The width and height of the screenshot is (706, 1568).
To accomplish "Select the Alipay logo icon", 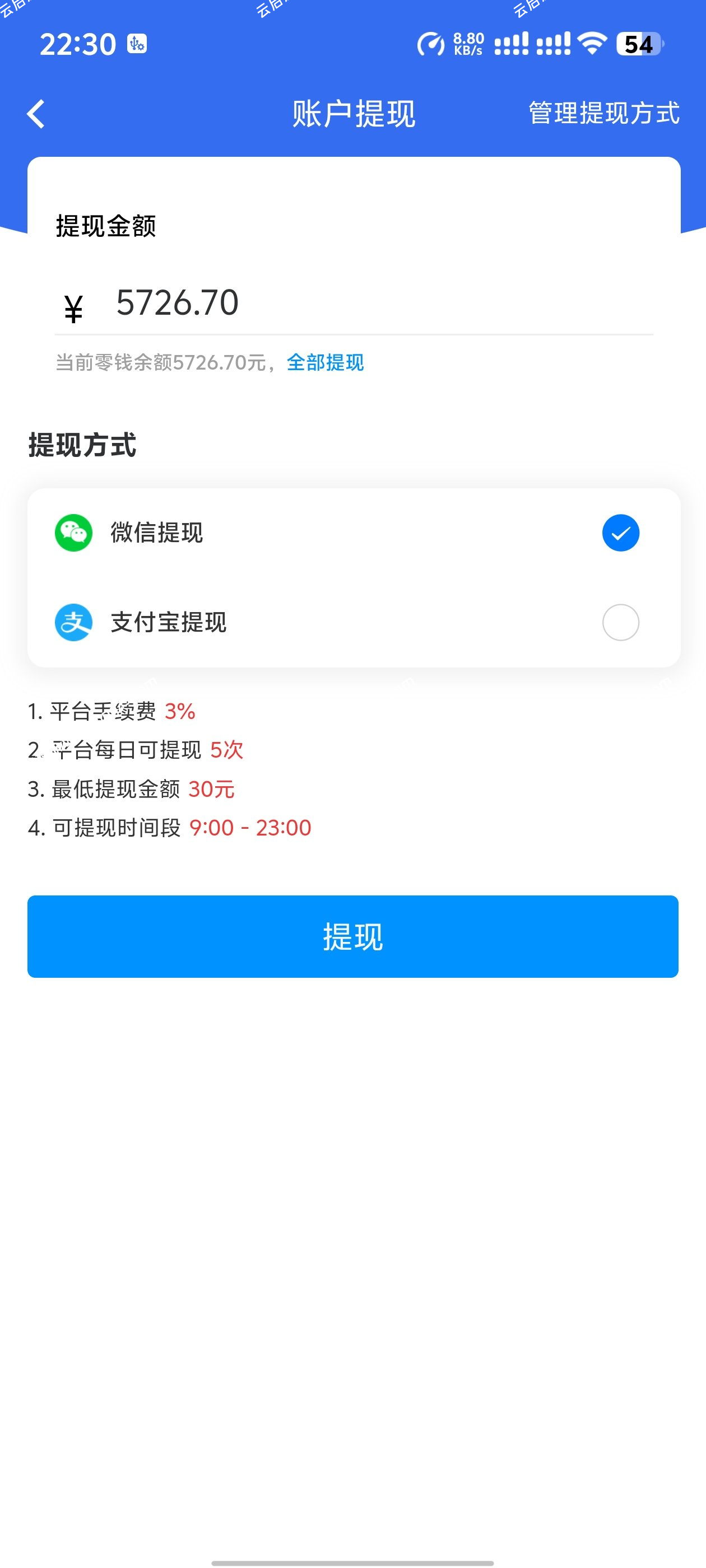I will tap(75, 622).
